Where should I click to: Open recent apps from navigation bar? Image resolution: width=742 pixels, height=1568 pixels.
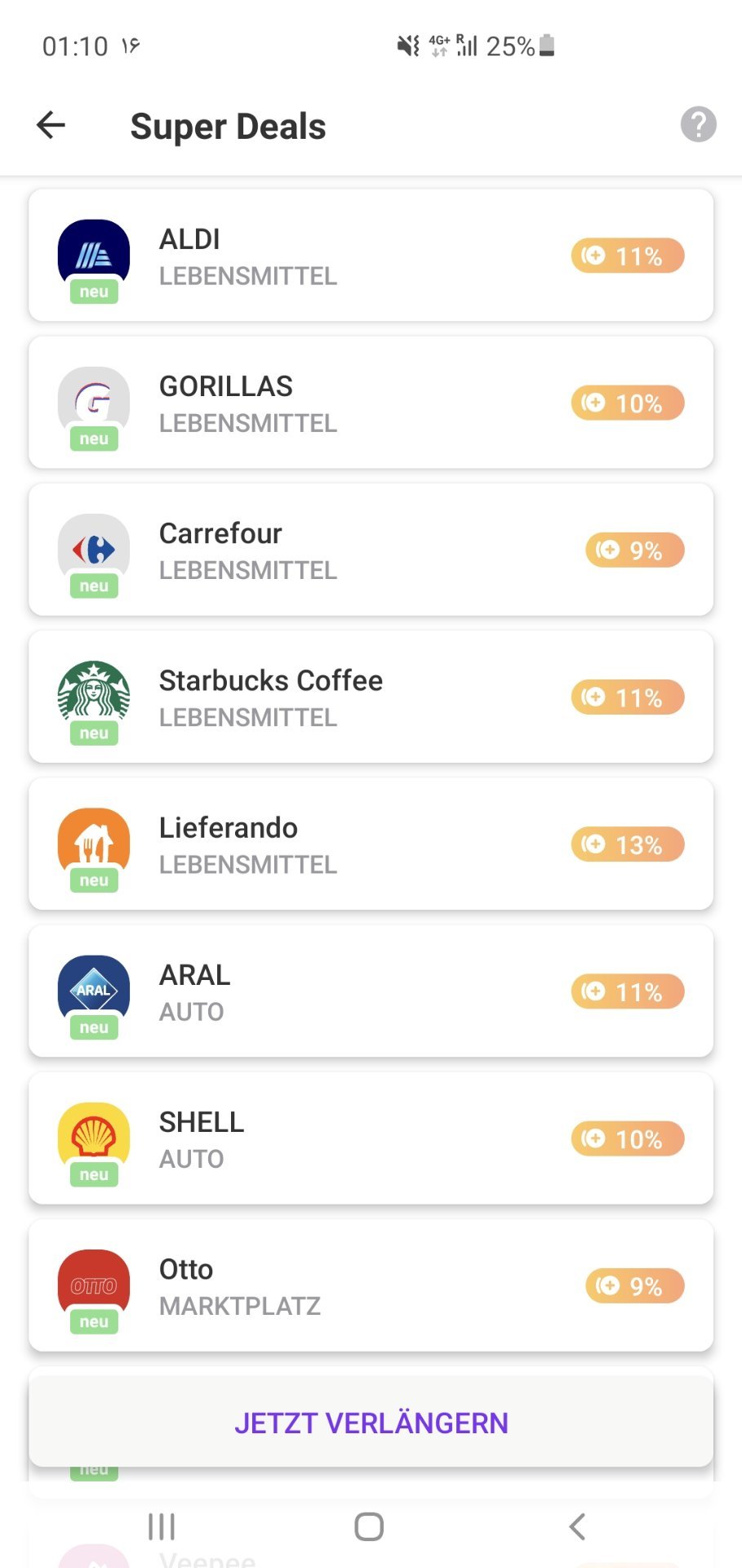click(x=162, y=1526)
